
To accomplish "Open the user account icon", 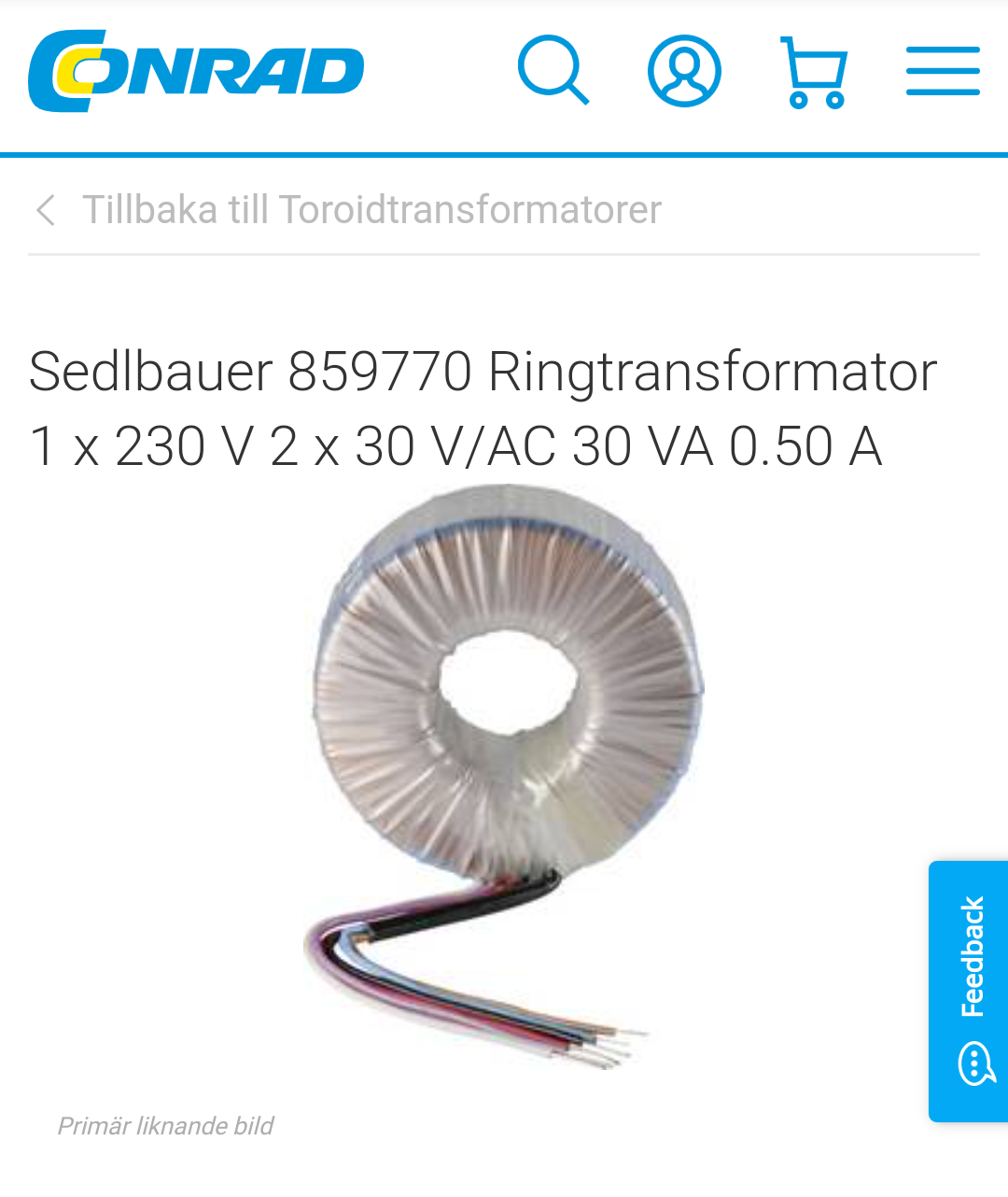I will [684, 70].
